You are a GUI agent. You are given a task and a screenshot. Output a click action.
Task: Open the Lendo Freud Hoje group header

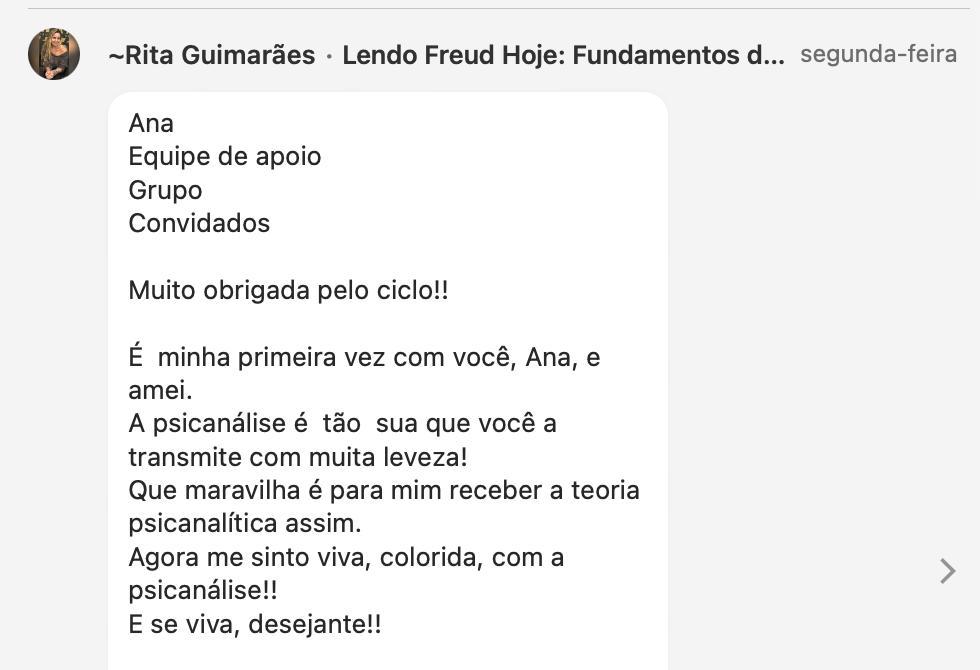[x=562, y=55]
